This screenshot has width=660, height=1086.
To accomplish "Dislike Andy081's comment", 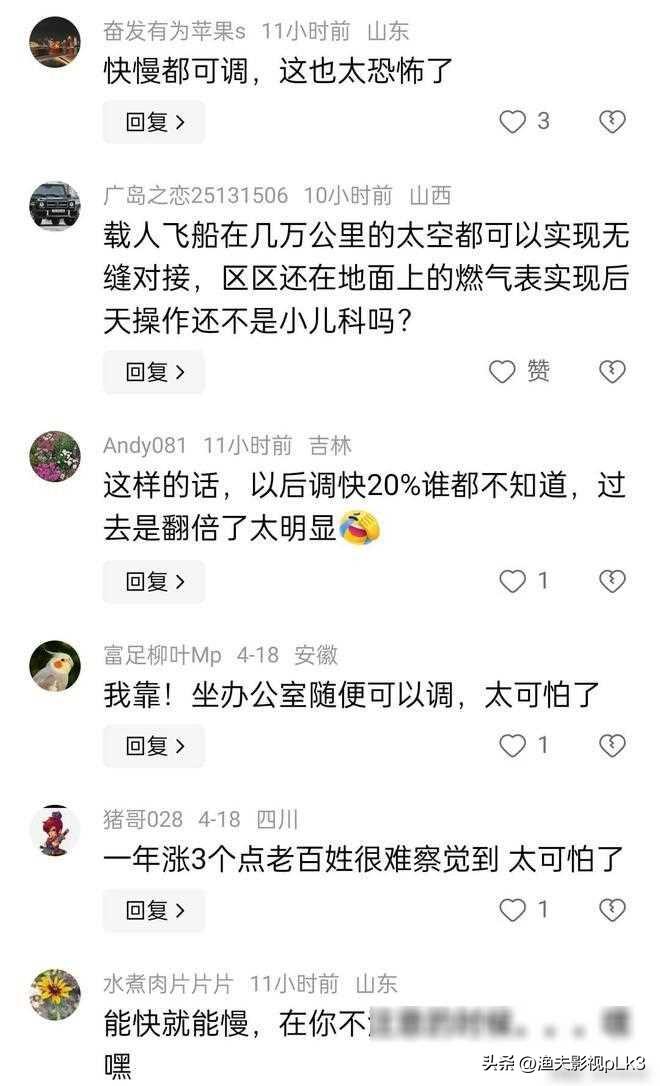I will pos(612,581).
